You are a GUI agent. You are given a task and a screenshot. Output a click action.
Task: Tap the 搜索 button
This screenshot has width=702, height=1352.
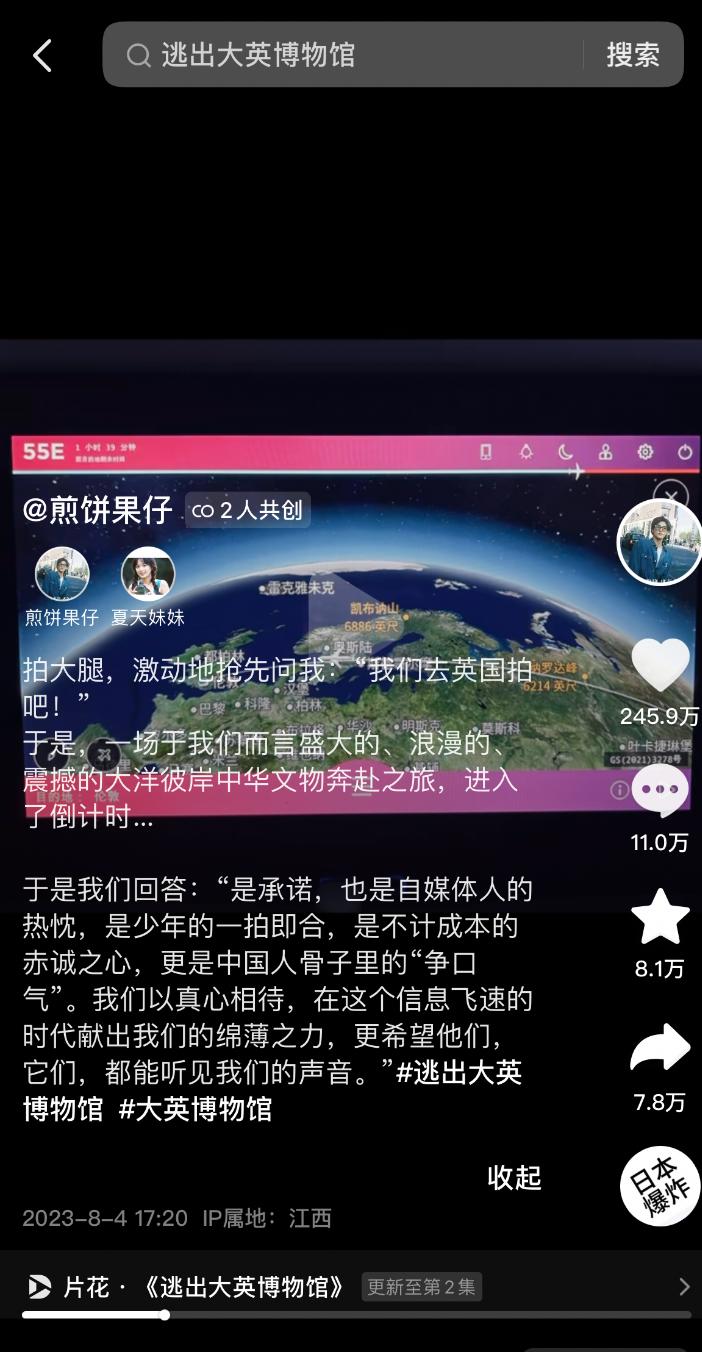[632, 55]
